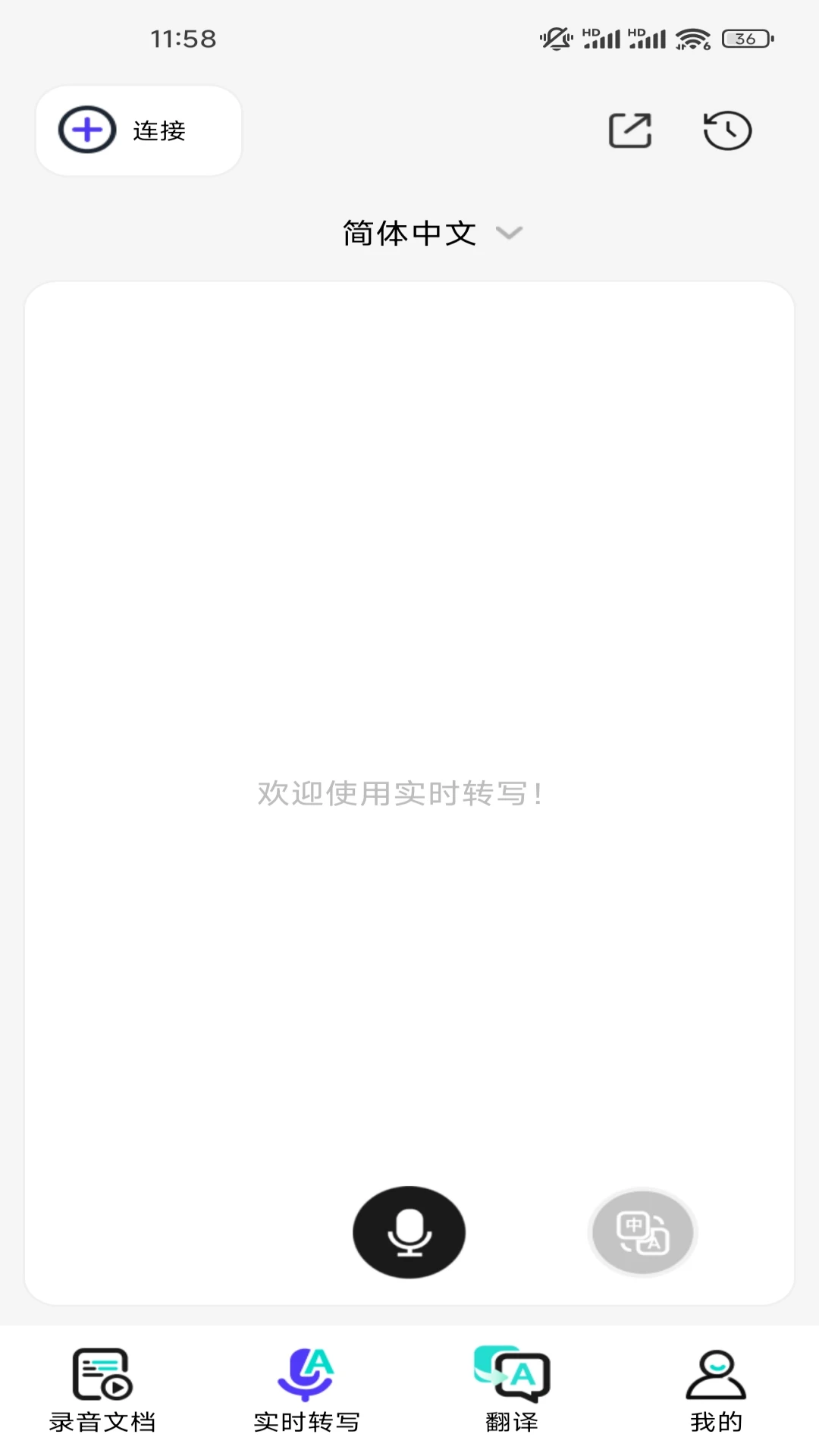Share or export the transcription
Image resolution: width=819 pixels, height=1456 pixels.
point(630,130)
